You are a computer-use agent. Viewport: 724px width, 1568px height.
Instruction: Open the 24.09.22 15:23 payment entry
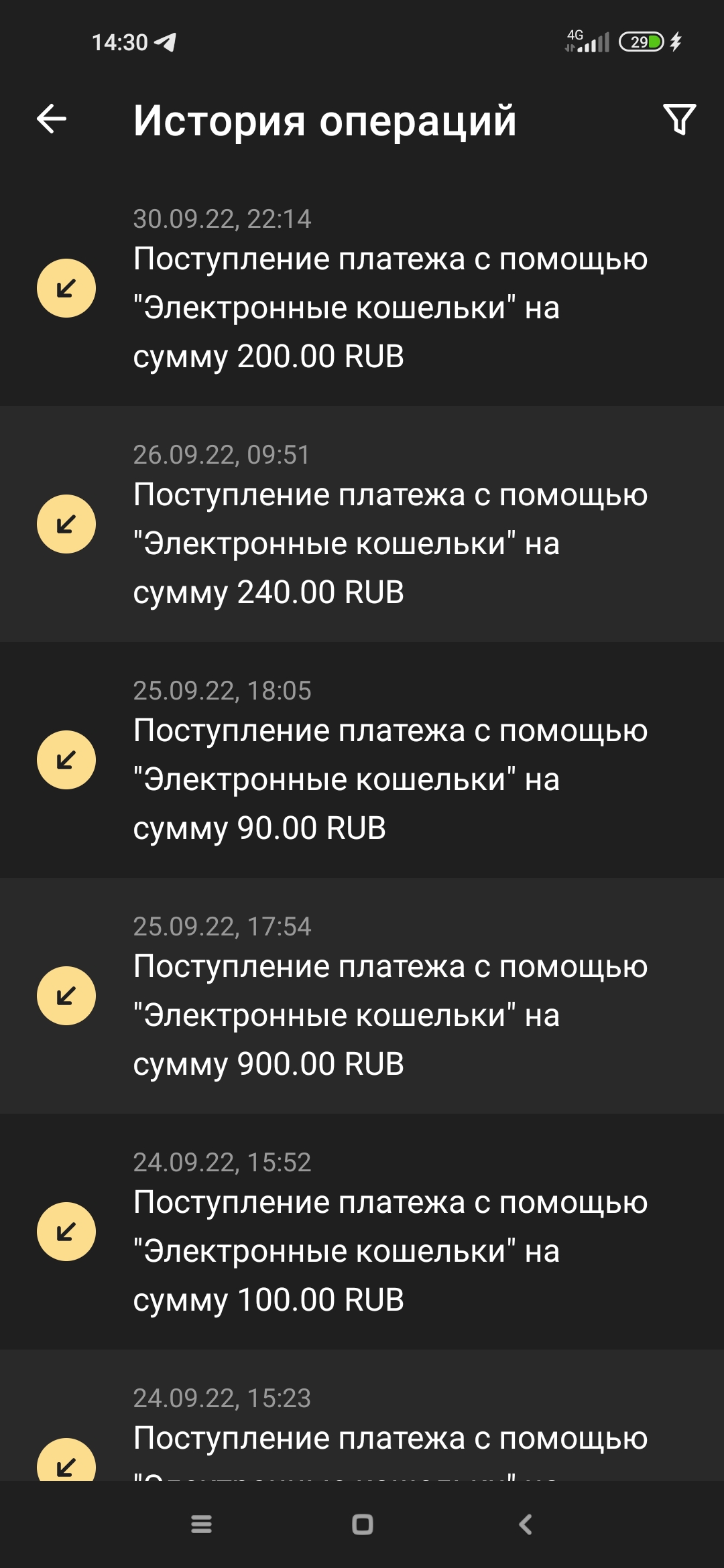tap(362, 1415)
